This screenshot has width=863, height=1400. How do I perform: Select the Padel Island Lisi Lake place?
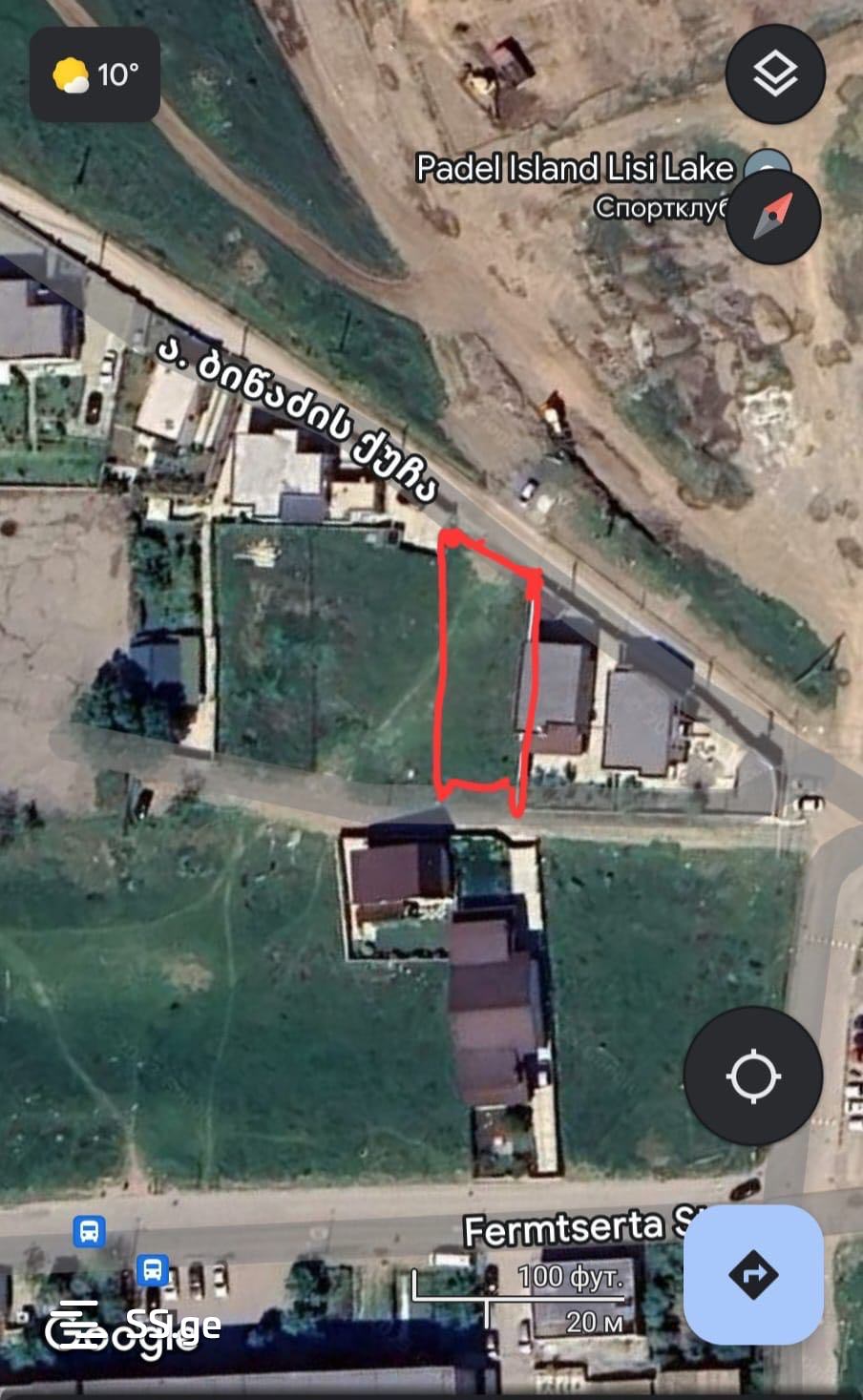(575, 169)
